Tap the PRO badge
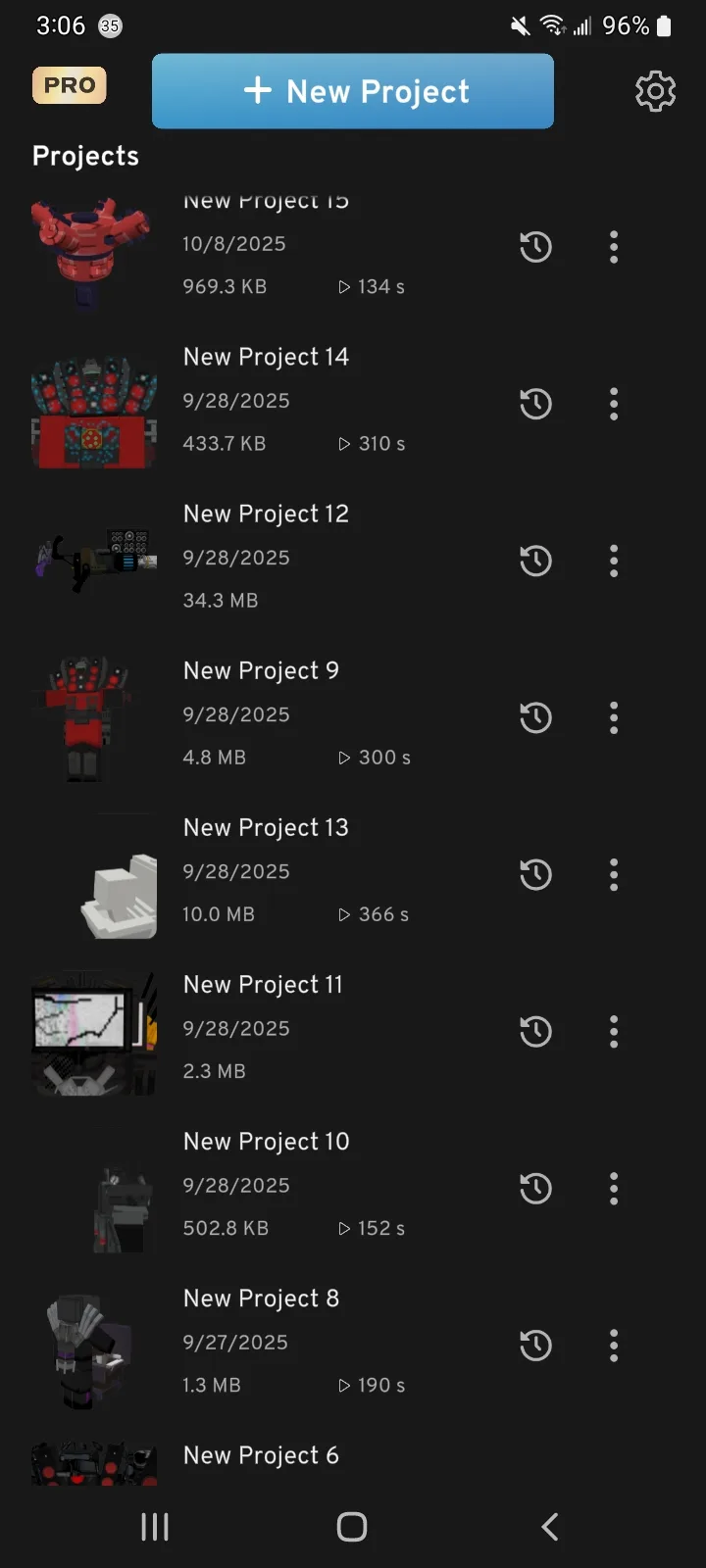The width and height of the screenshot is (706, 1568). click(70, 85)
